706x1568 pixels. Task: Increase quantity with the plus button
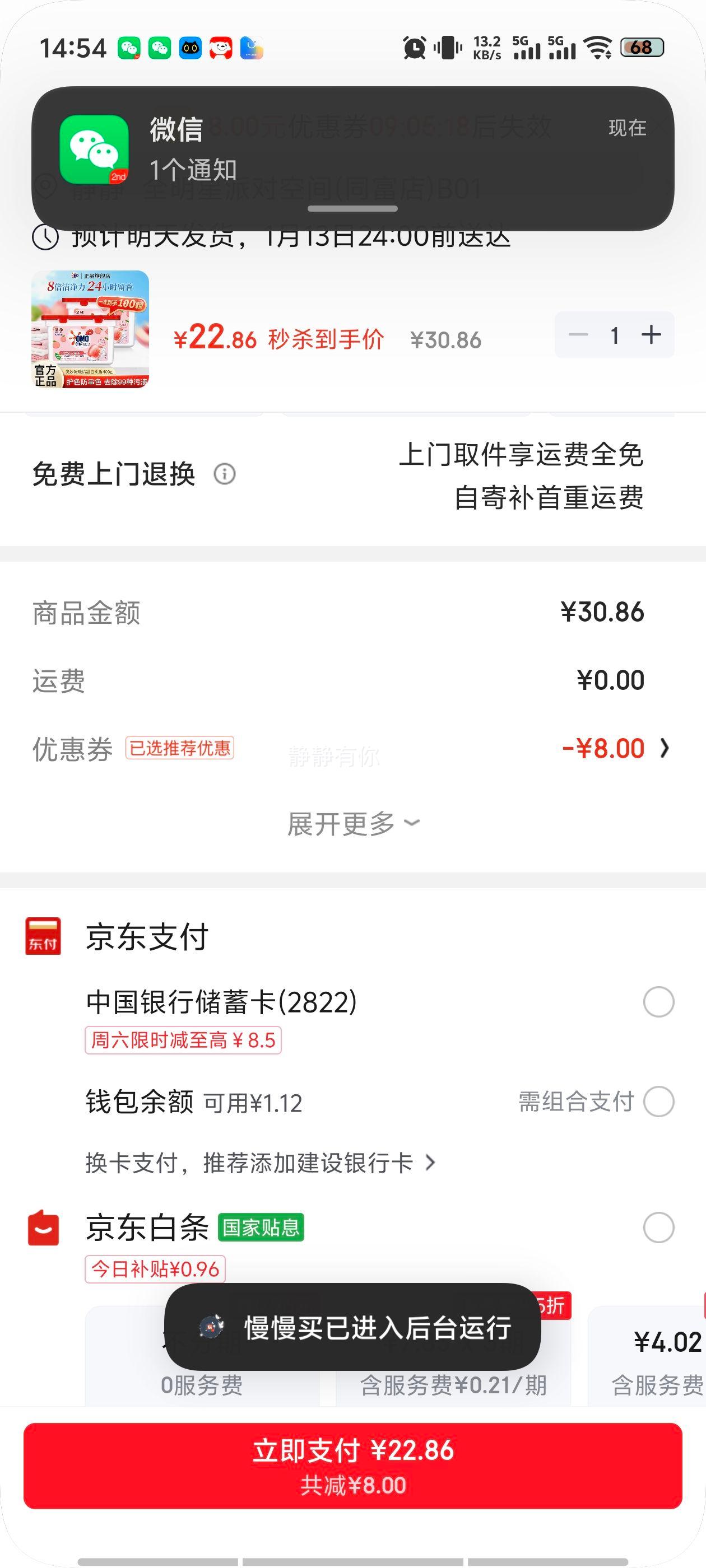(x=652, y=334)
